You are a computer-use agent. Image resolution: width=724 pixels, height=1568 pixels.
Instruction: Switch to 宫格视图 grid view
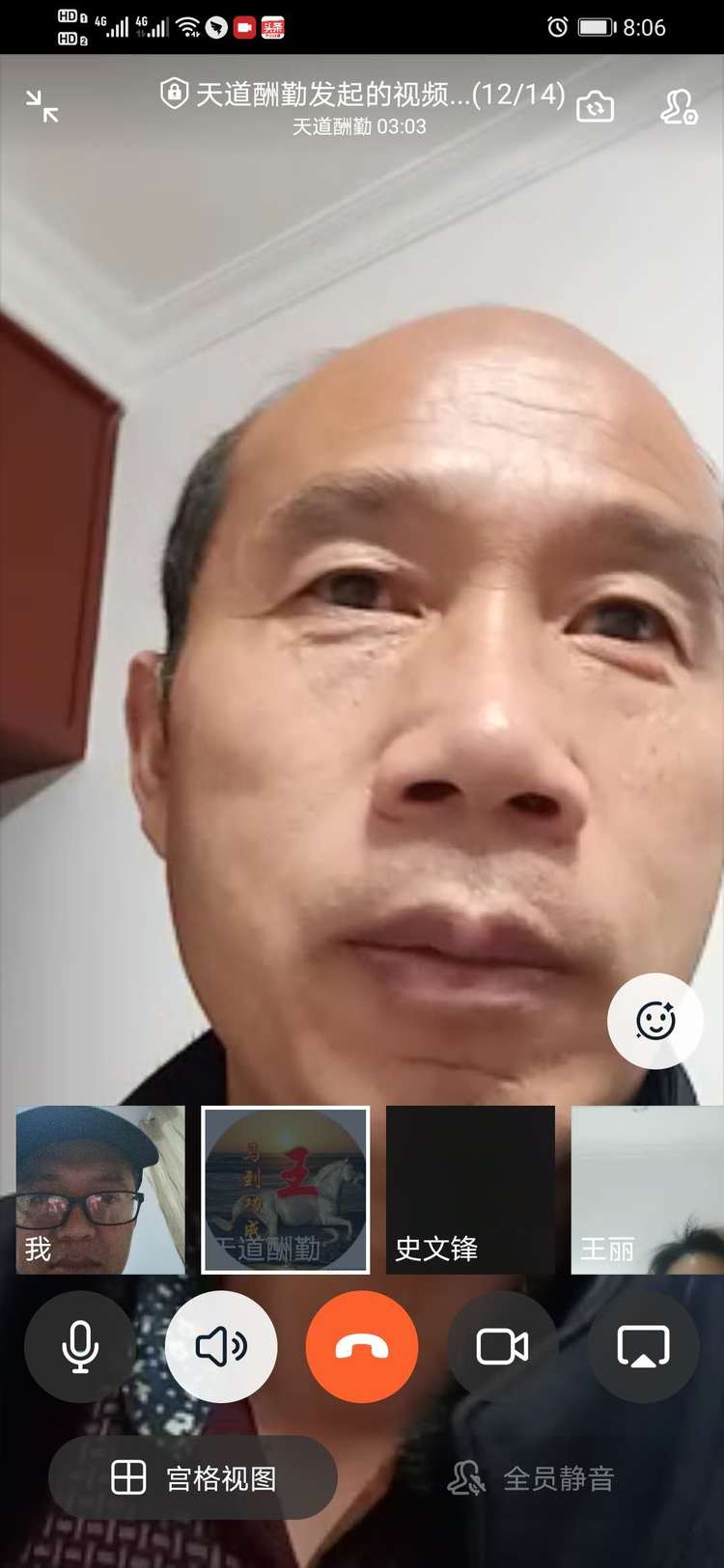tap(193, 1477)
